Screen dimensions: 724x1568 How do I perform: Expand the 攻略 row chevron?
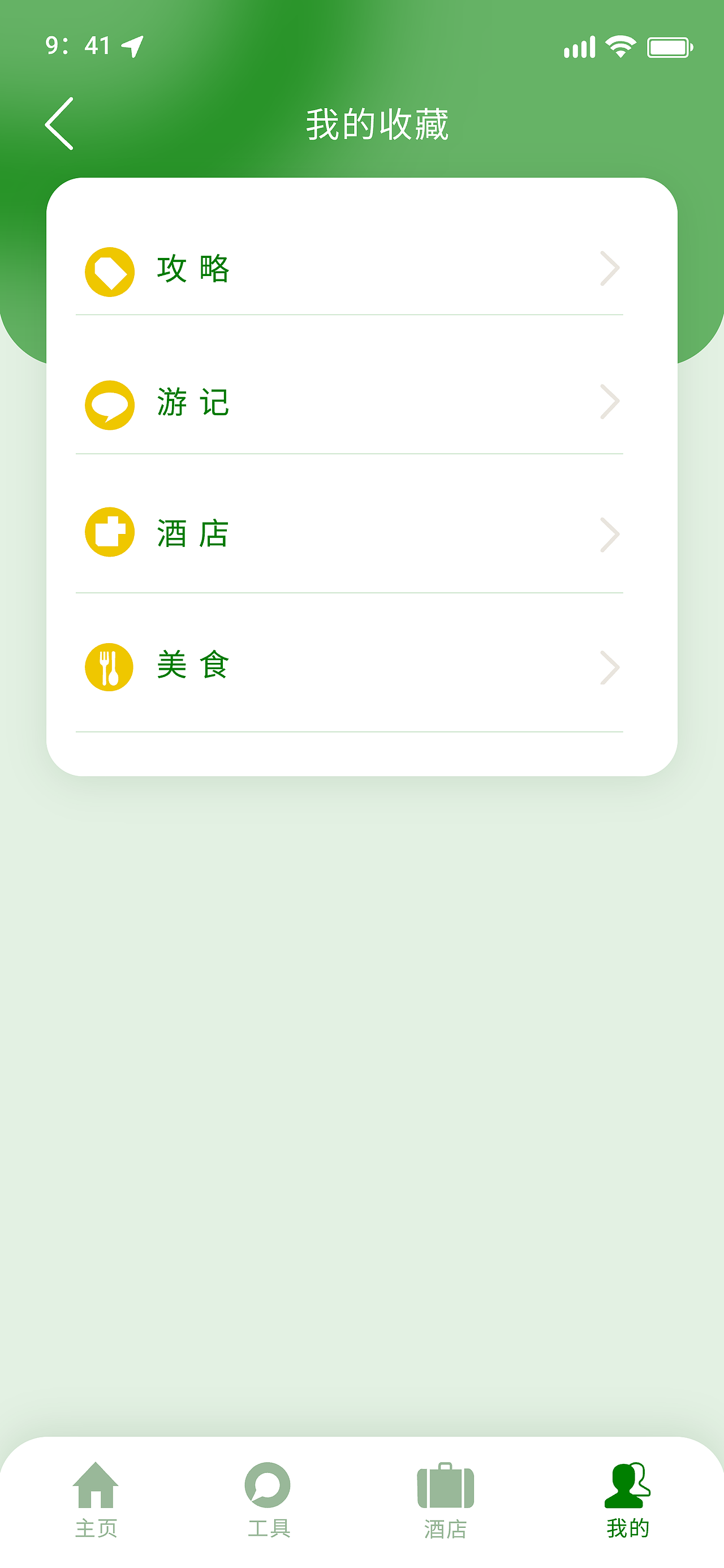click(610, 270)
